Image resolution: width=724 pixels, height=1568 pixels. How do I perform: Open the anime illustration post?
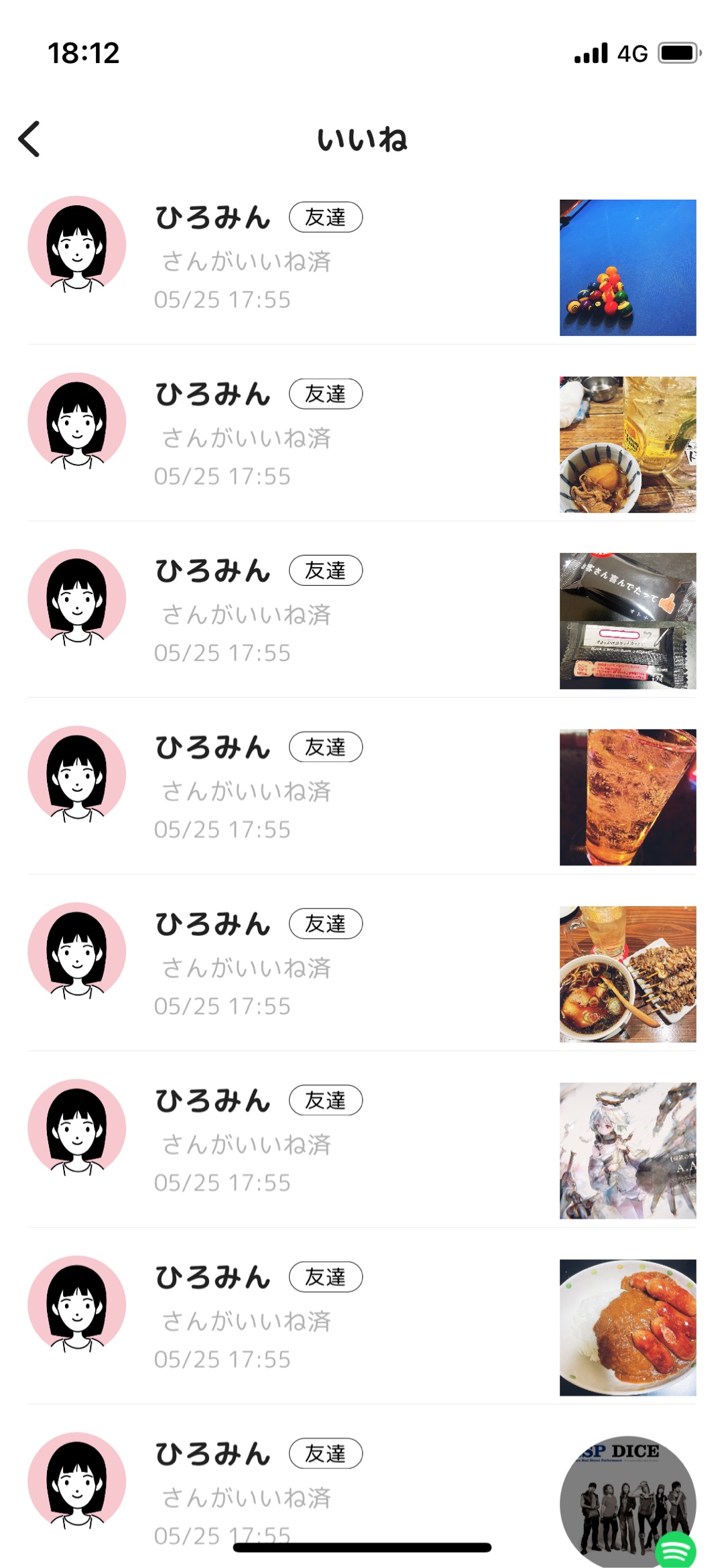[627, 1150]
